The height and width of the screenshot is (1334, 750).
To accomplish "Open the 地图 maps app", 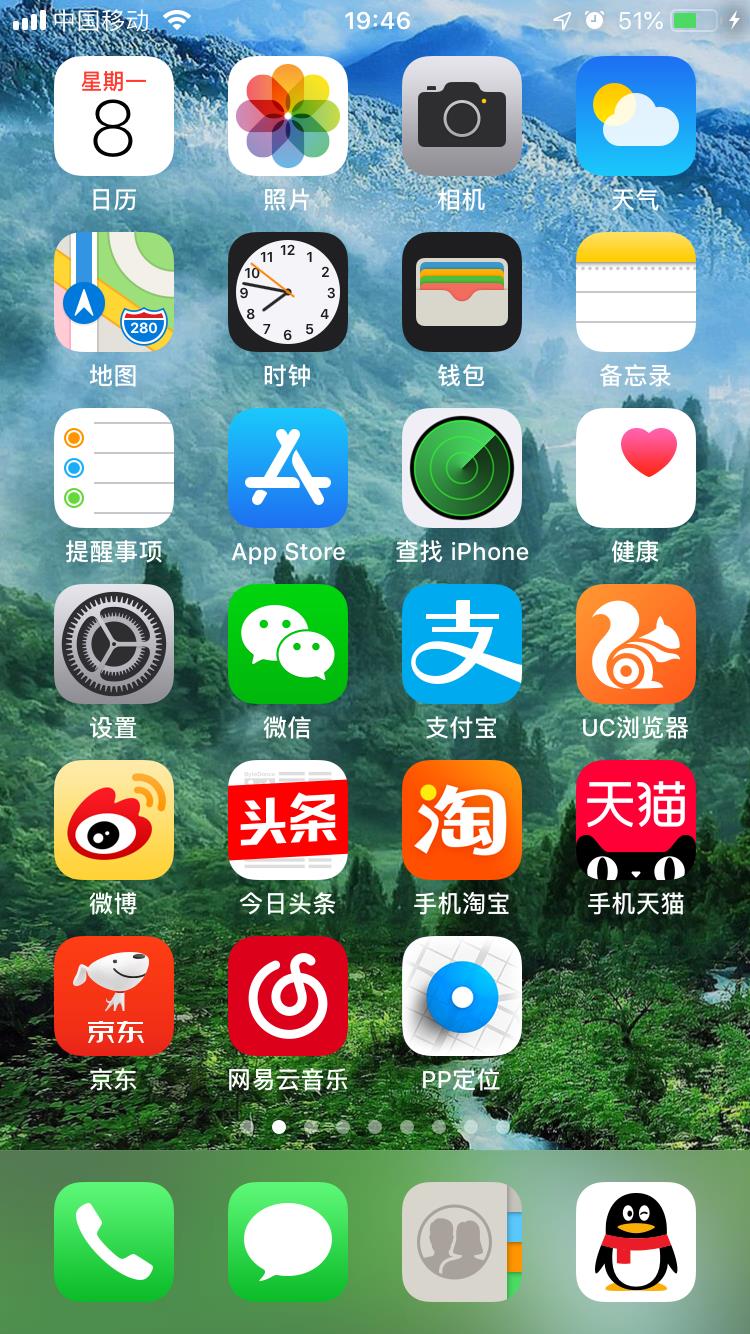I will coord(113,292).
